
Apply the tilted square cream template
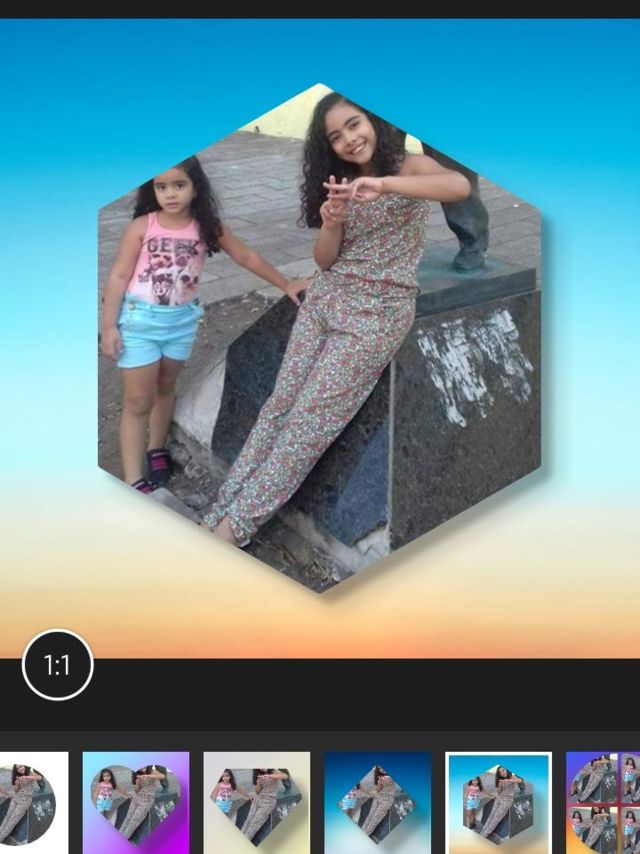257,803
